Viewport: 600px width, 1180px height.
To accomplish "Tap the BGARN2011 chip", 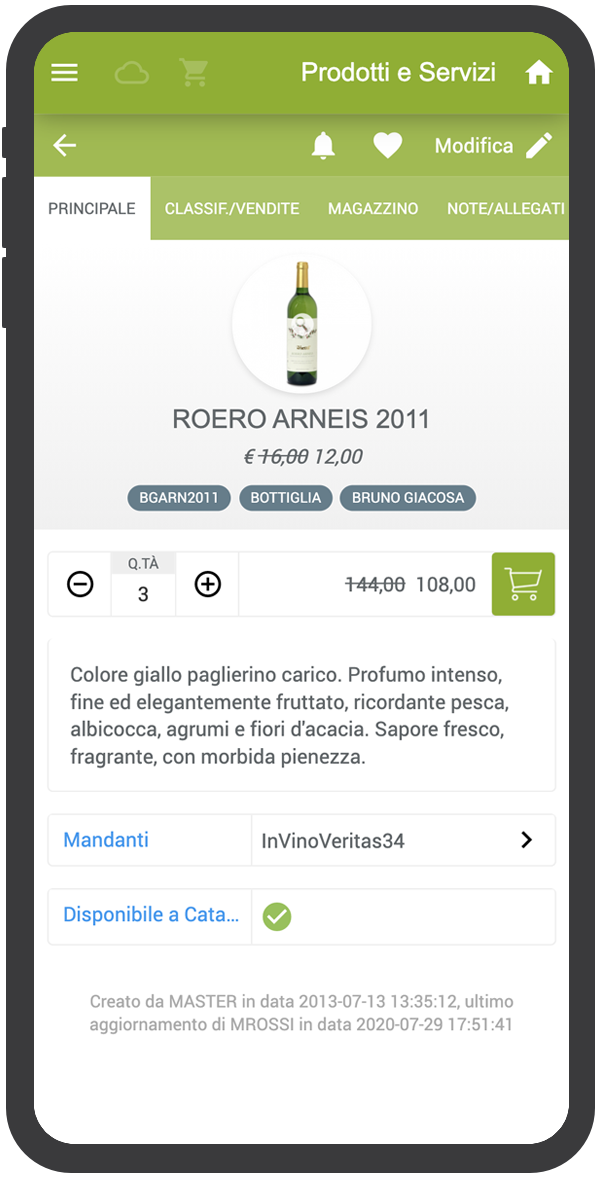I will pos(179,497).
